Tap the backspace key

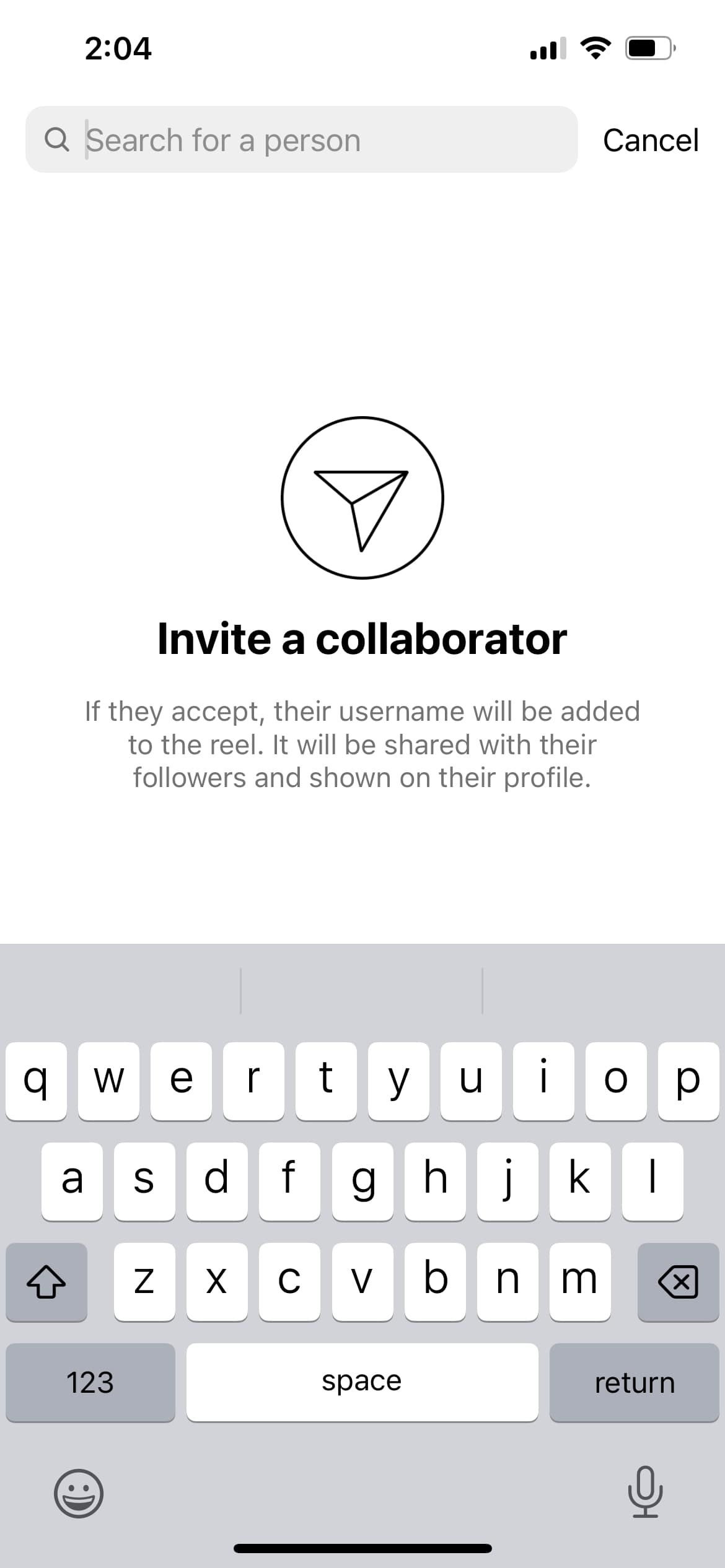pos(678,1282)
